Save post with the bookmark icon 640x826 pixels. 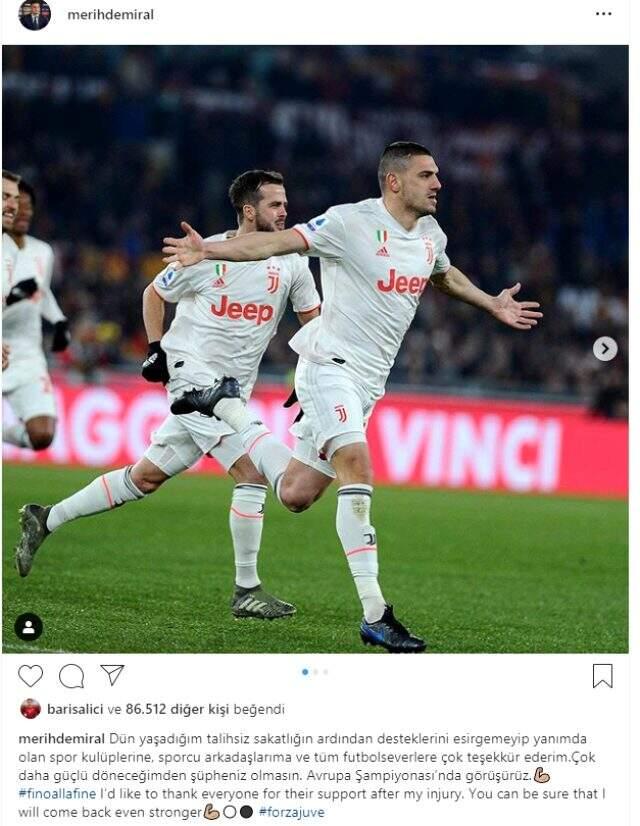pyautogui.click(x=602, y=676)
